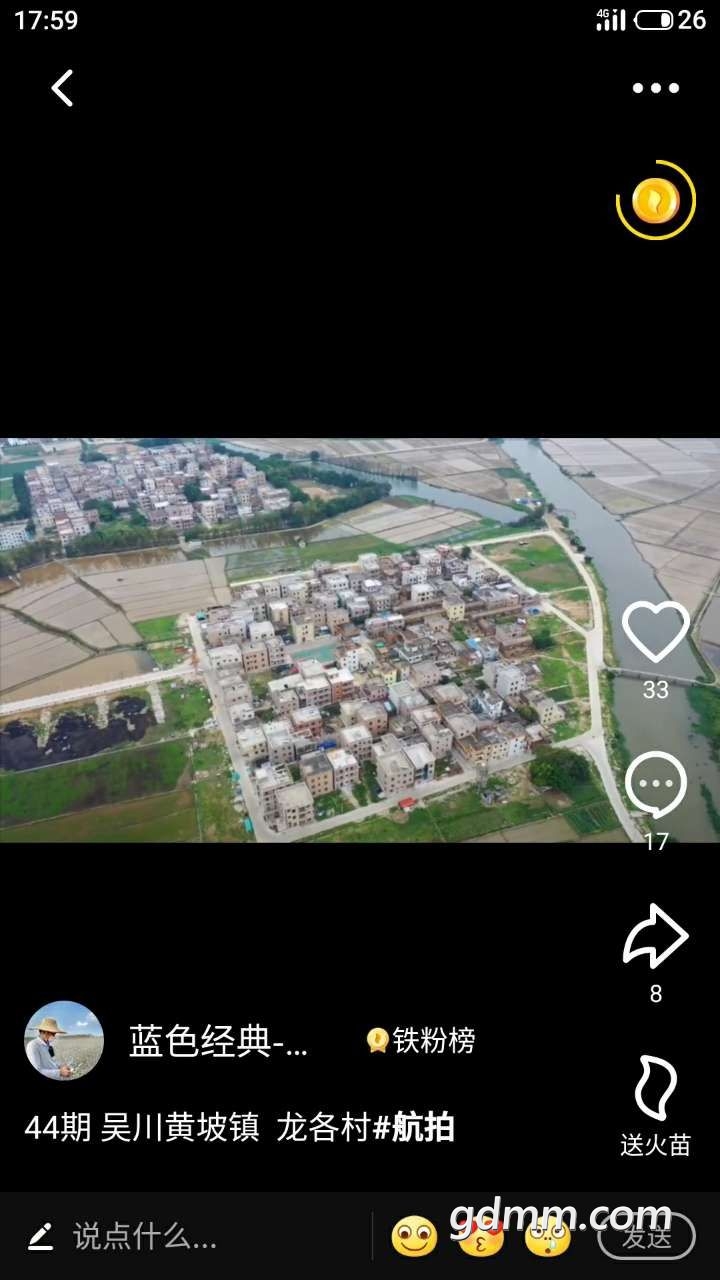Insert the crying-laugh emoji

coord(547,1238)
